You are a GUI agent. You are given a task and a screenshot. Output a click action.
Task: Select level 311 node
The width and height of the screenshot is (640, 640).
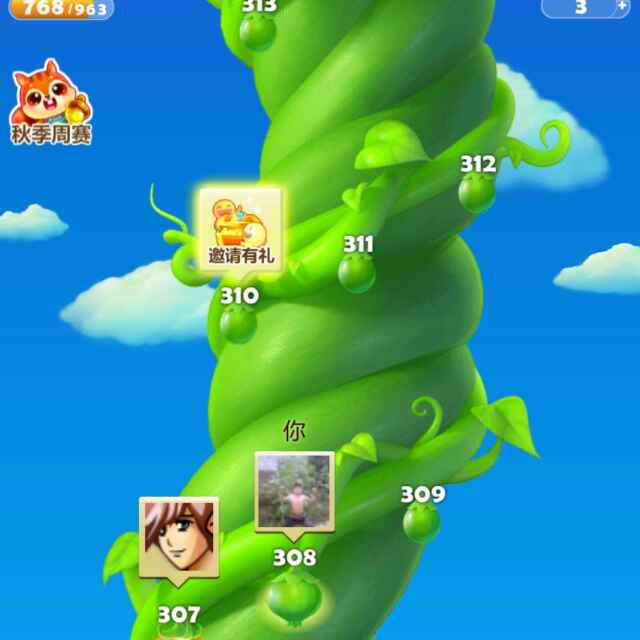(x=356, y=271)
